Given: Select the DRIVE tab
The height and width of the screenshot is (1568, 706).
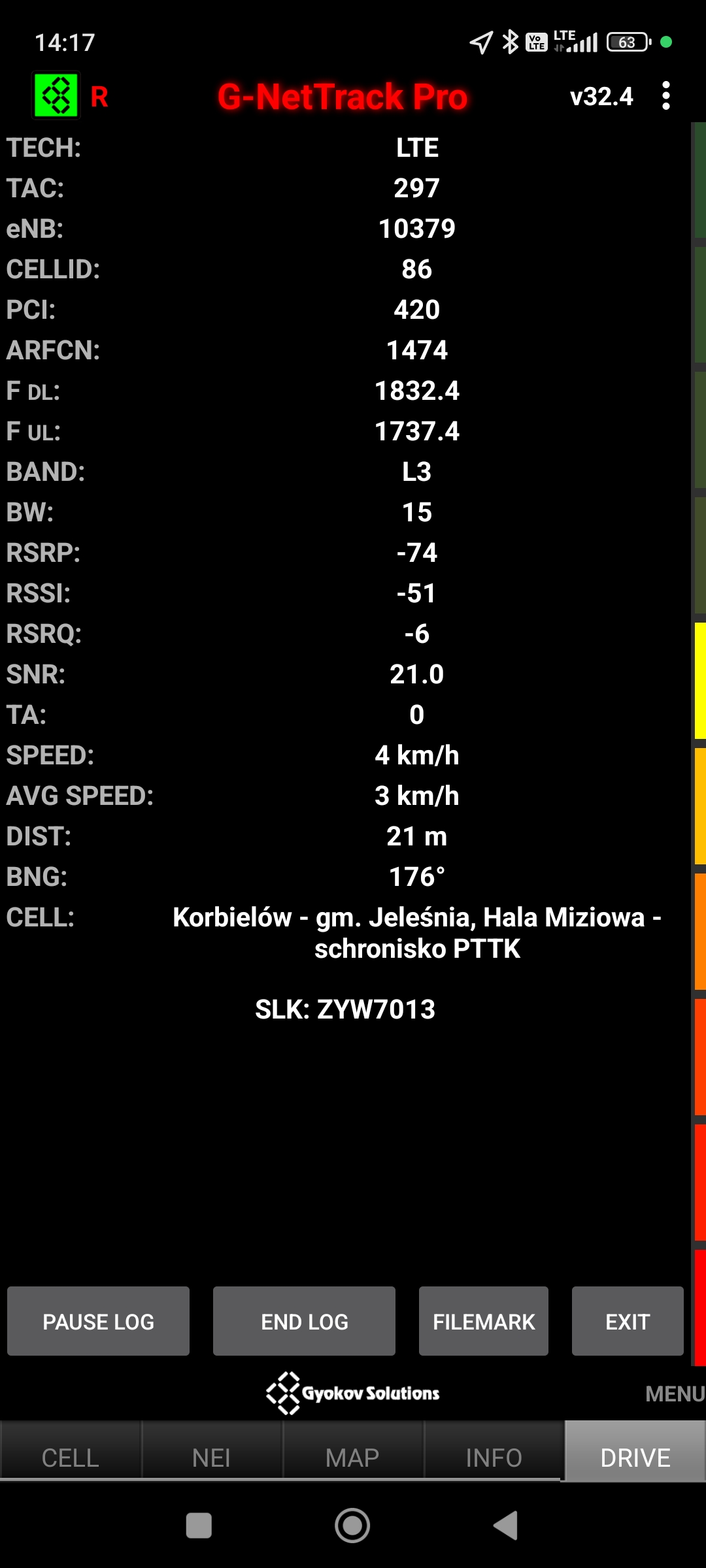Looking at the screenshot, I should [635, 1457].
